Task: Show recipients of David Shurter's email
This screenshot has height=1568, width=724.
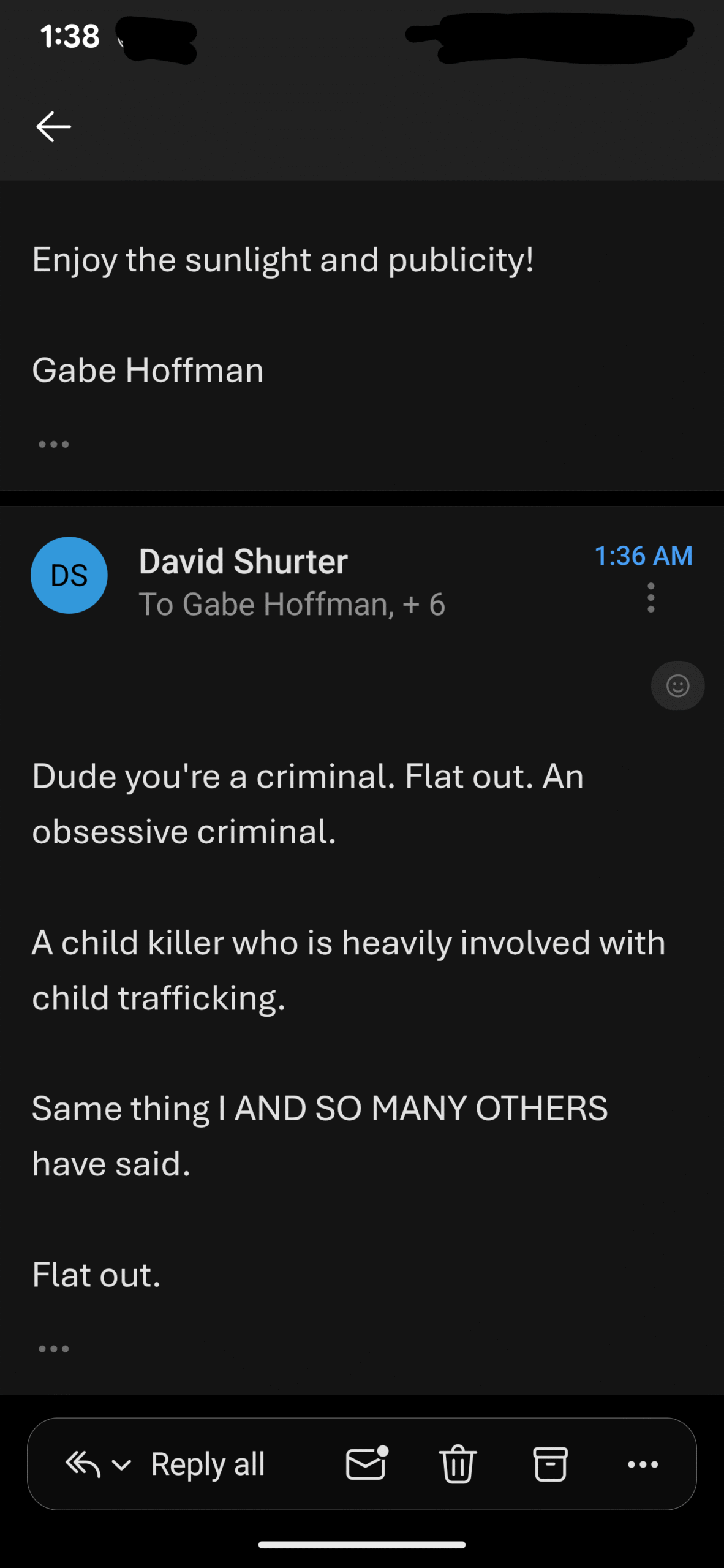Action: [292, 605]
